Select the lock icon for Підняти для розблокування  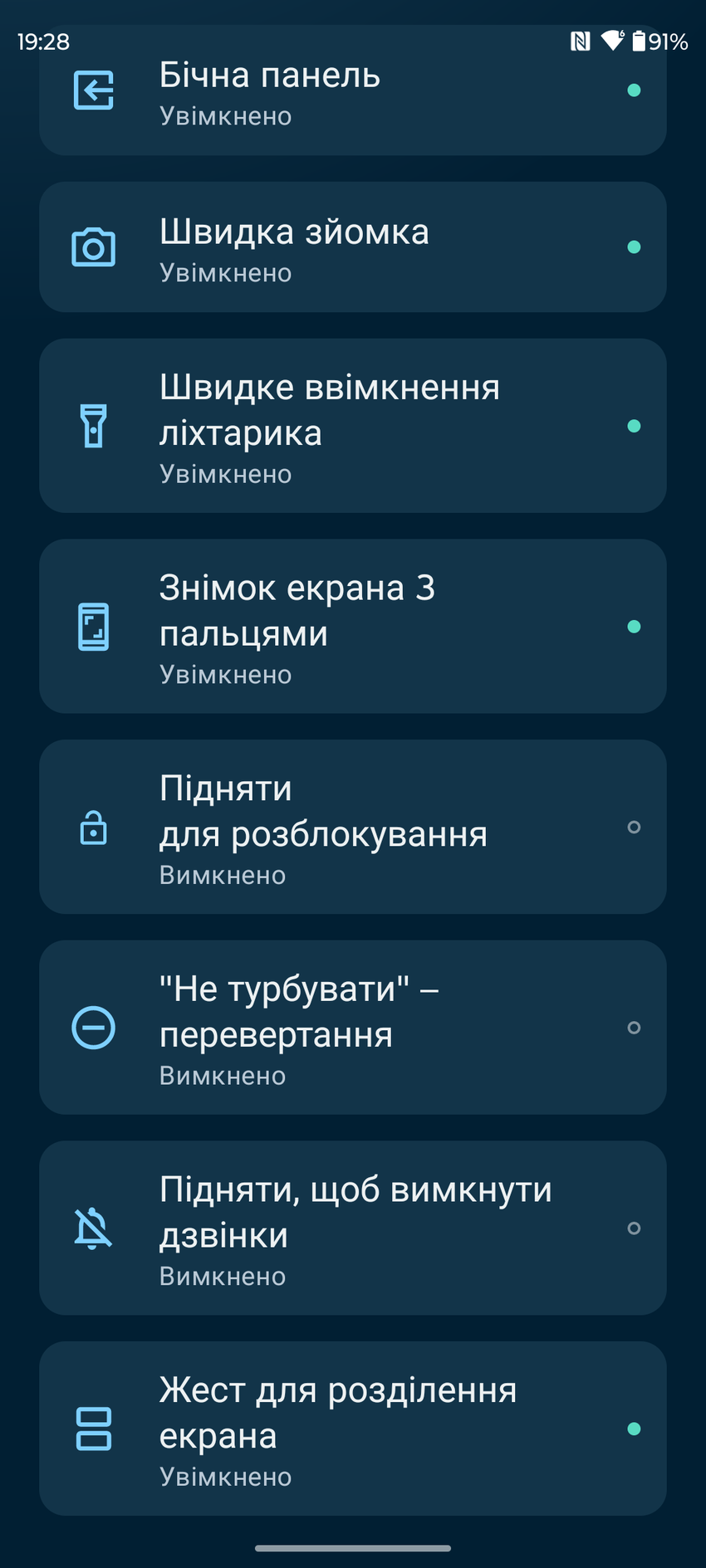(x=94, y=828)
